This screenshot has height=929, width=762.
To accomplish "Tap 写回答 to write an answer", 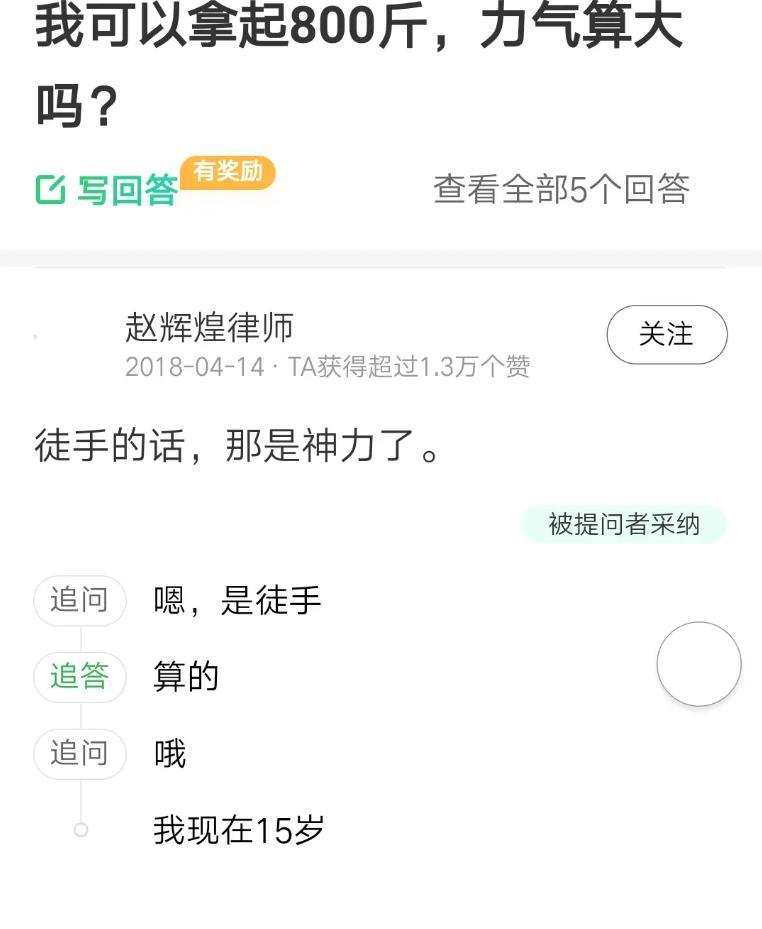I will (x=108, y=189).
